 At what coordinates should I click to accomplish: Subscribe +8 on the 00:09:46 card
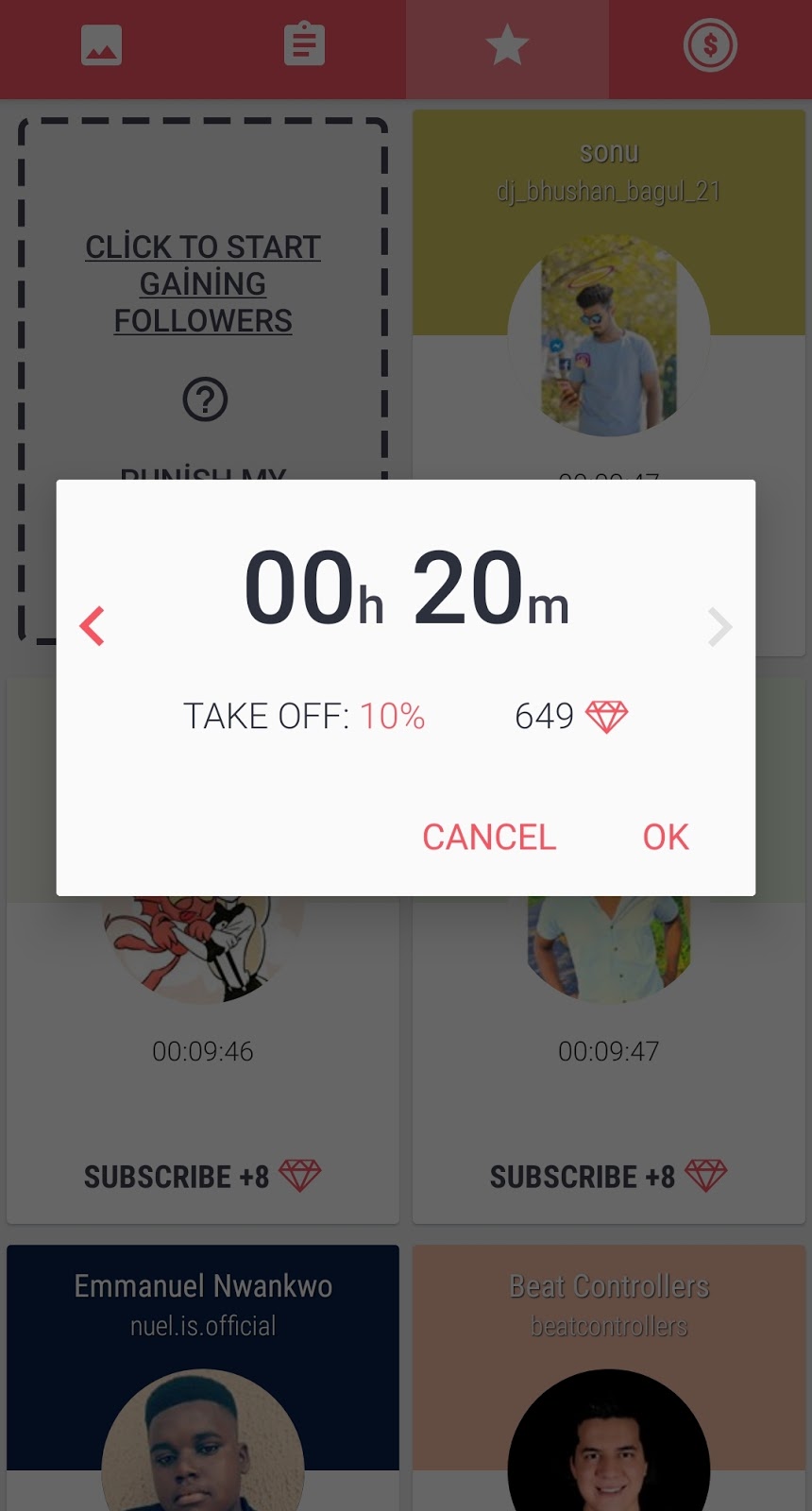click(x=202, y=1177)
